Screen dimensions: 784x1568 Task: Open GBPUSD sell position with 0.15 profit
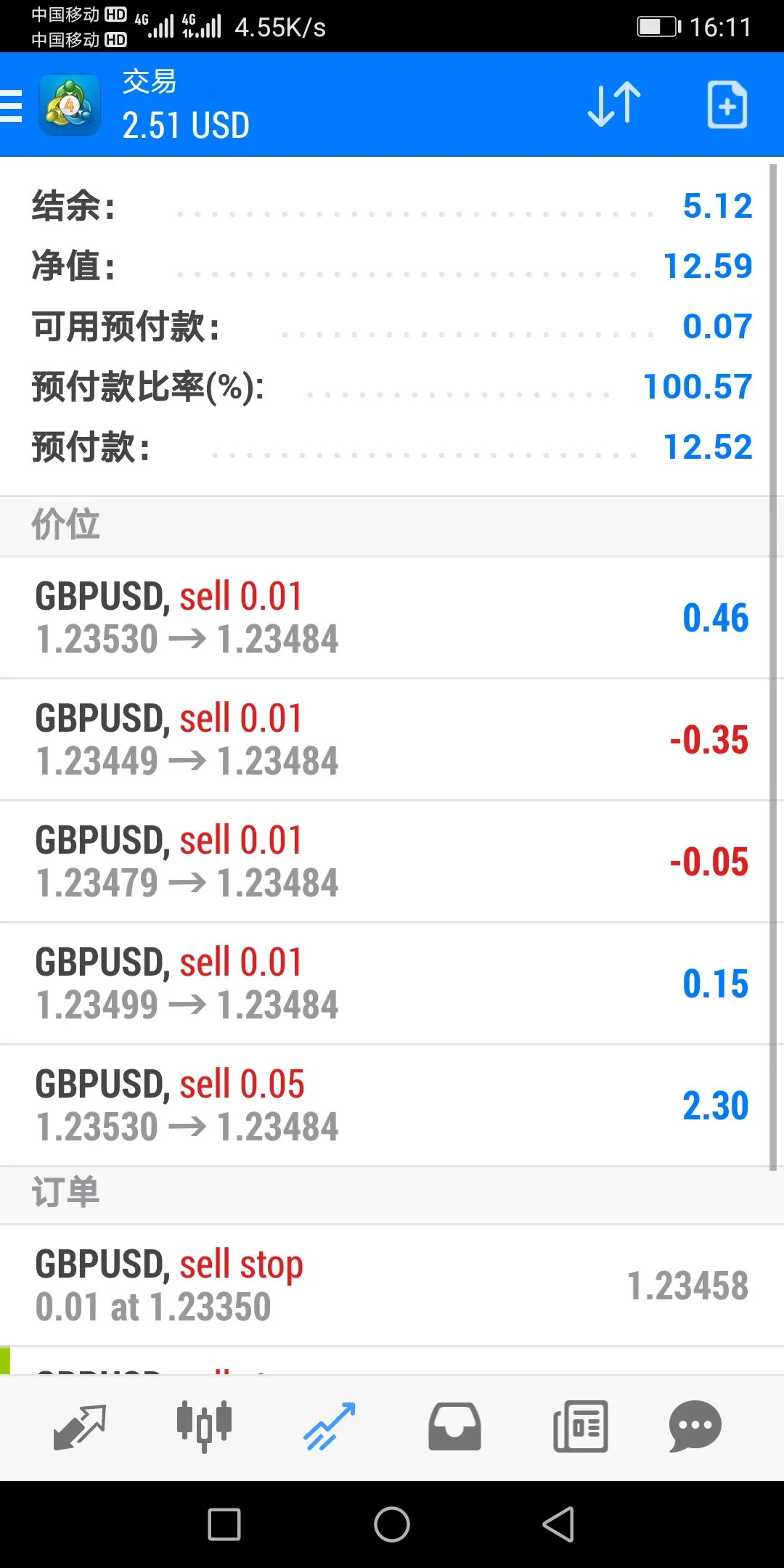tap(385, 984)
